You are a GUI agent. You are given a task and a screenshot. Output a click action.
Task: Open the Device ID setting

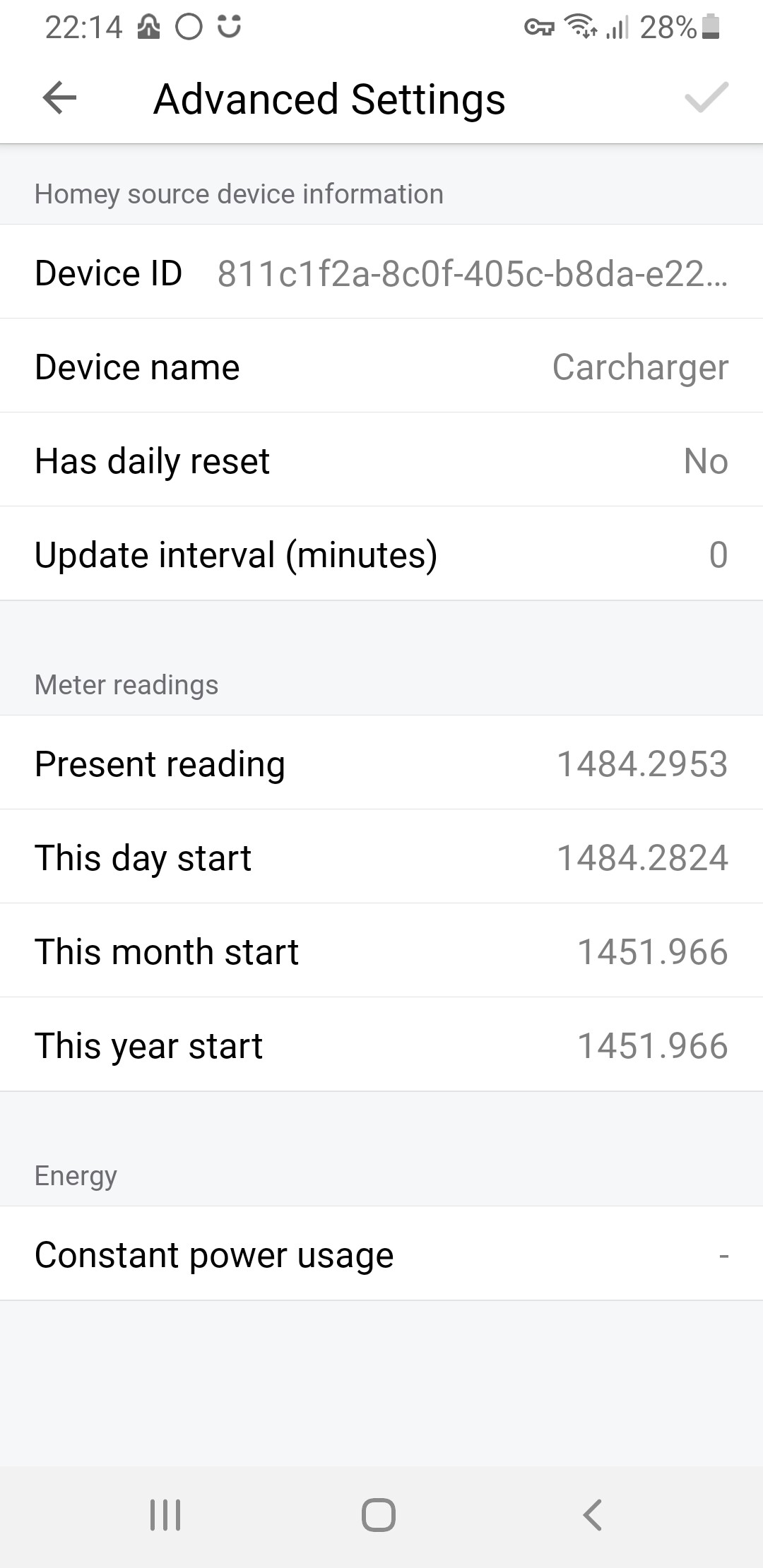[381, 273]
